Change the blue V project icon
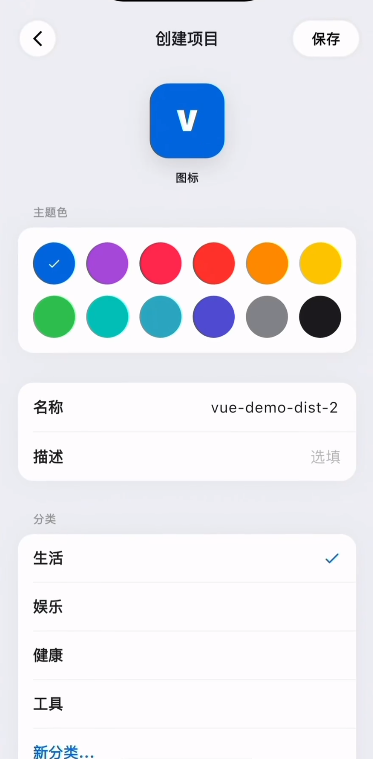 click(x=187, y=121)
